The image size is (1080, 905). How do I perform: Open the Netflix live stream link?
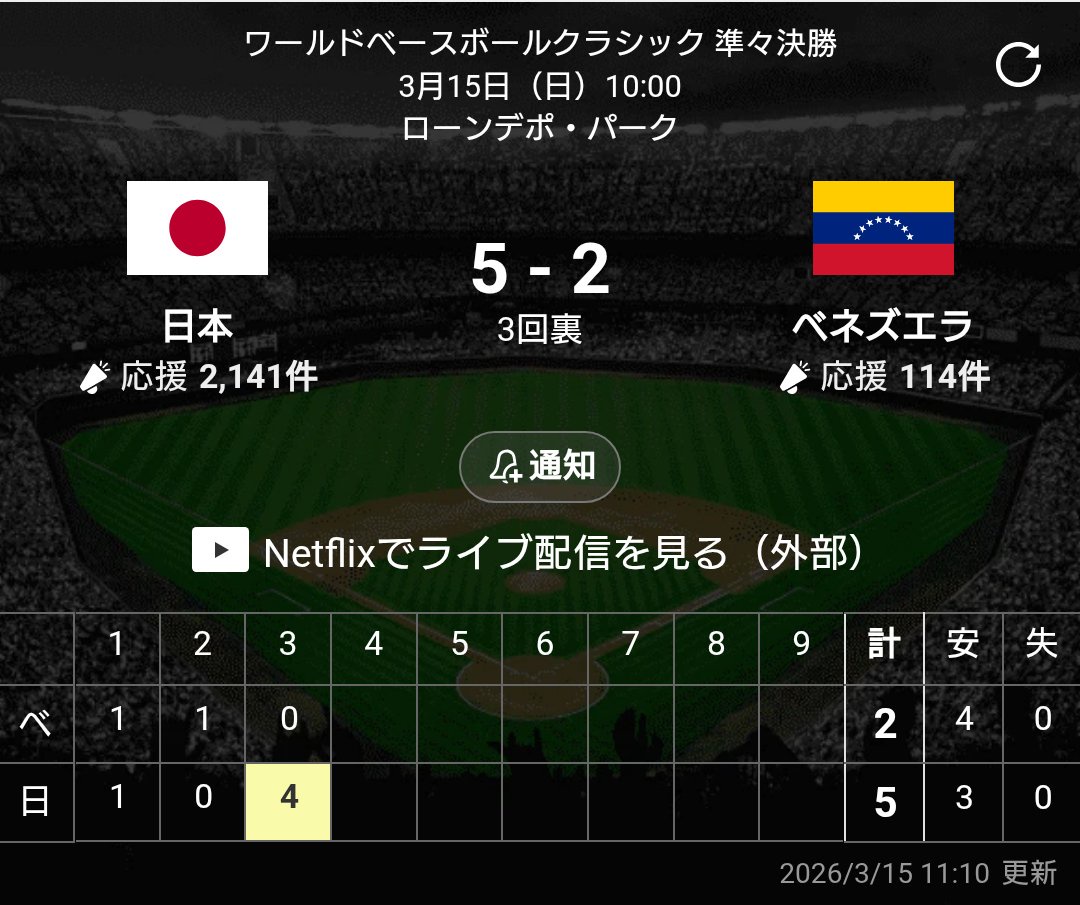(x=528, y=552)
